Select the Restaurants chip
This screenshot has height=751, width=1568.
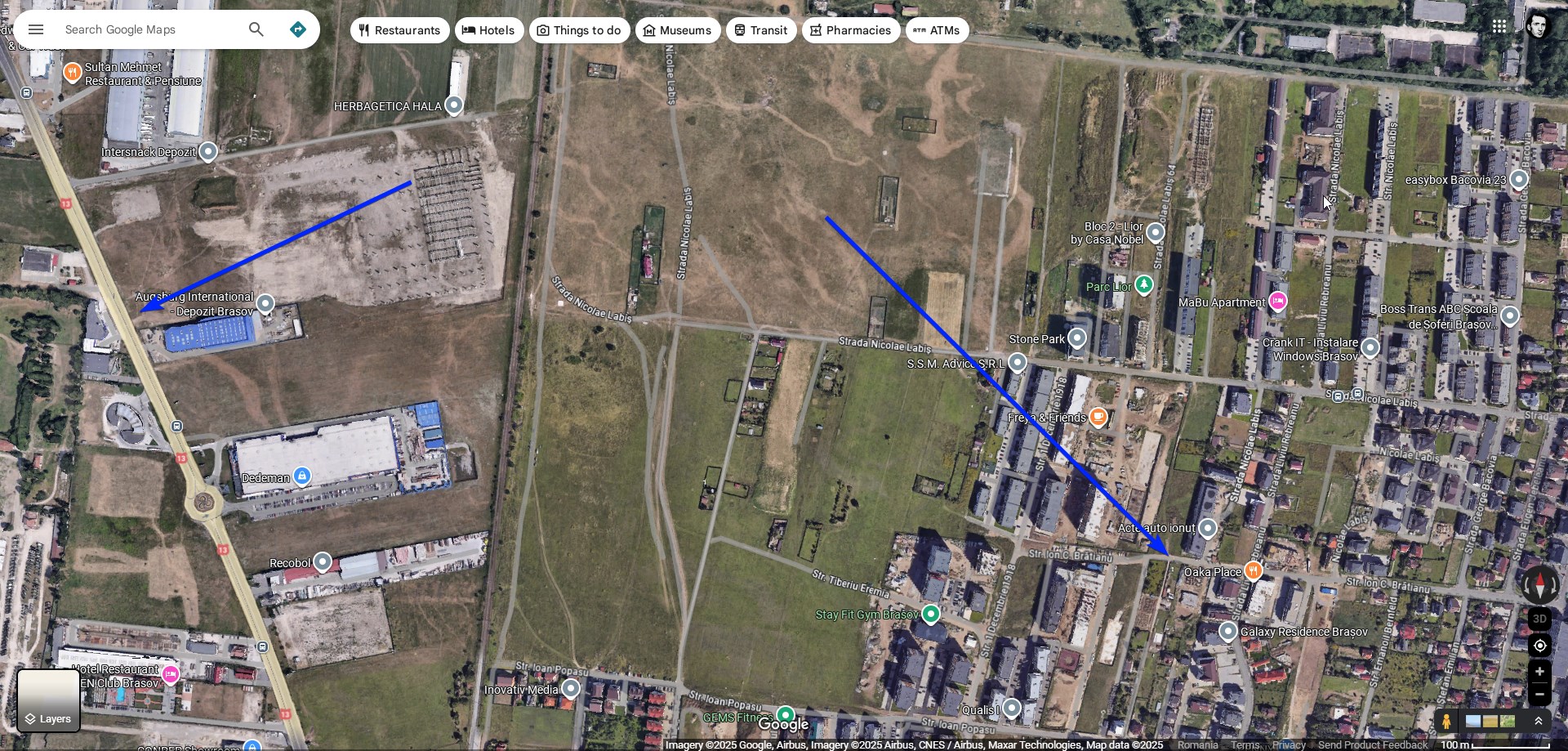[399, 30]
